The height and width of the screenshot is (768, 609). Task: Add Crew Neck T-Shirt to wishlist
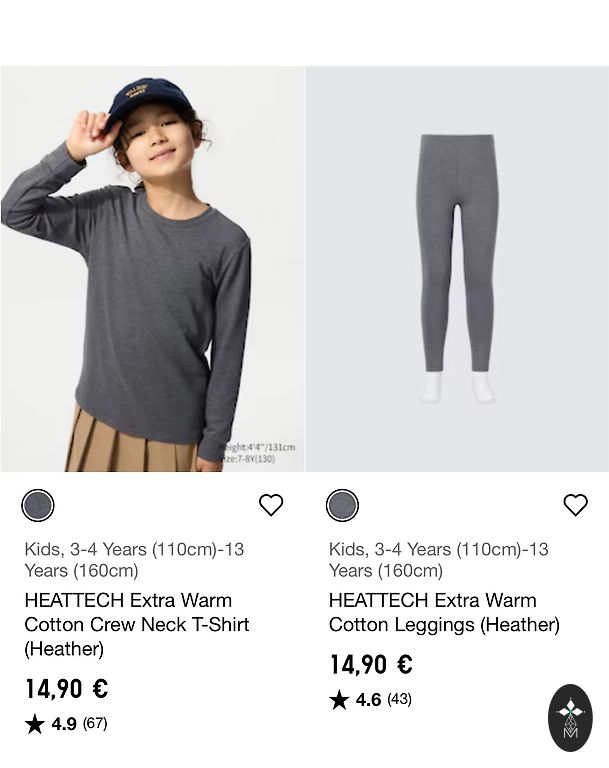click(271, 505)
